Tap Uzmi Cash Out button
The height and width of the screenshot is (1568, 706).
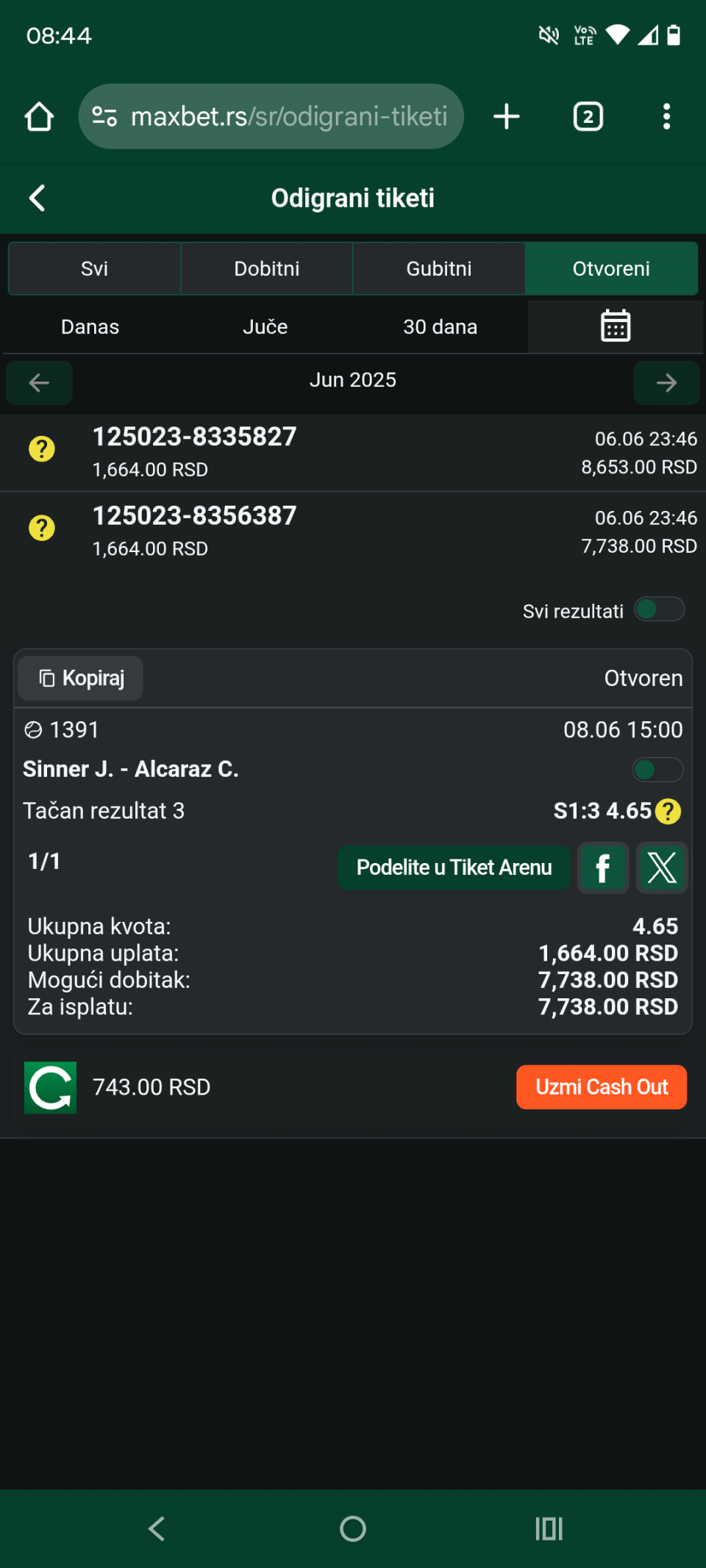coord(602,1086)
